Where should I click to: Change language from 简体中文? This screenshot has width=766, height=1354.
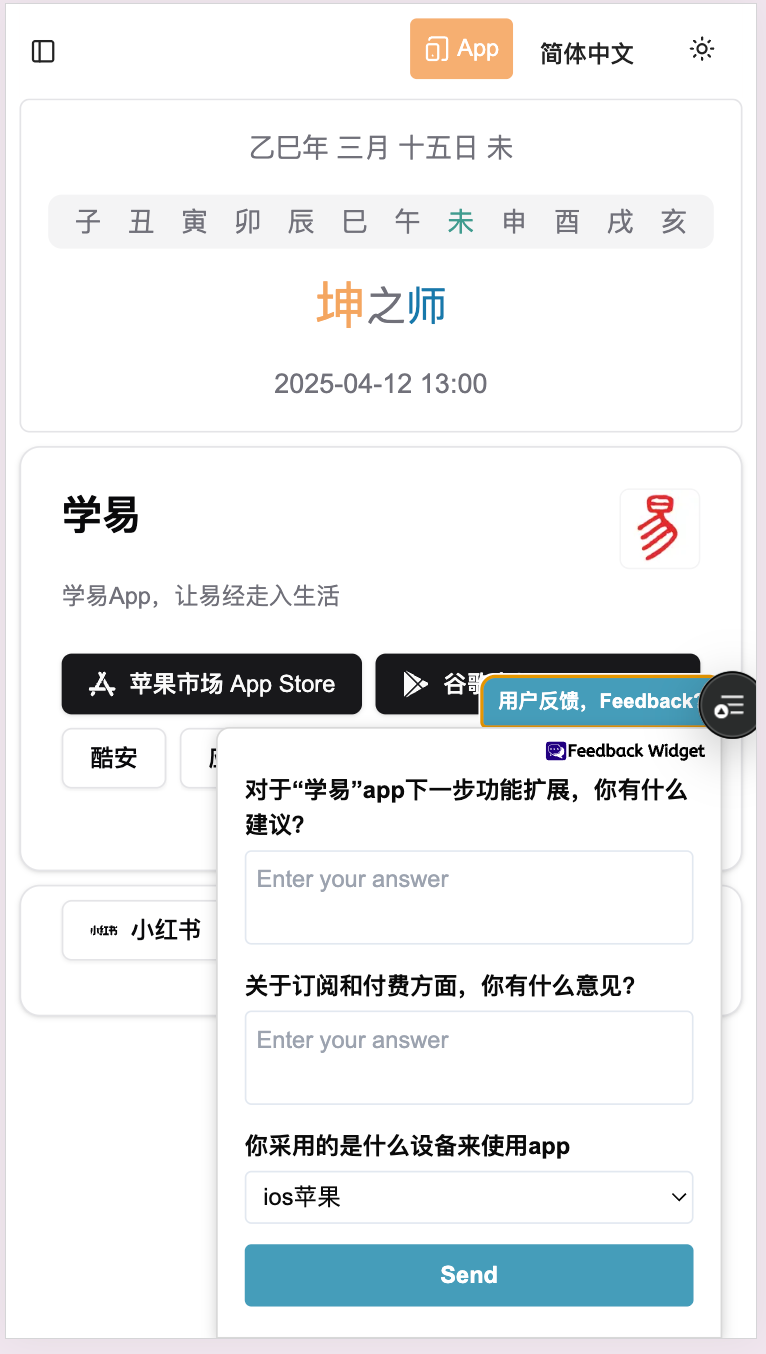pos(587,53)
